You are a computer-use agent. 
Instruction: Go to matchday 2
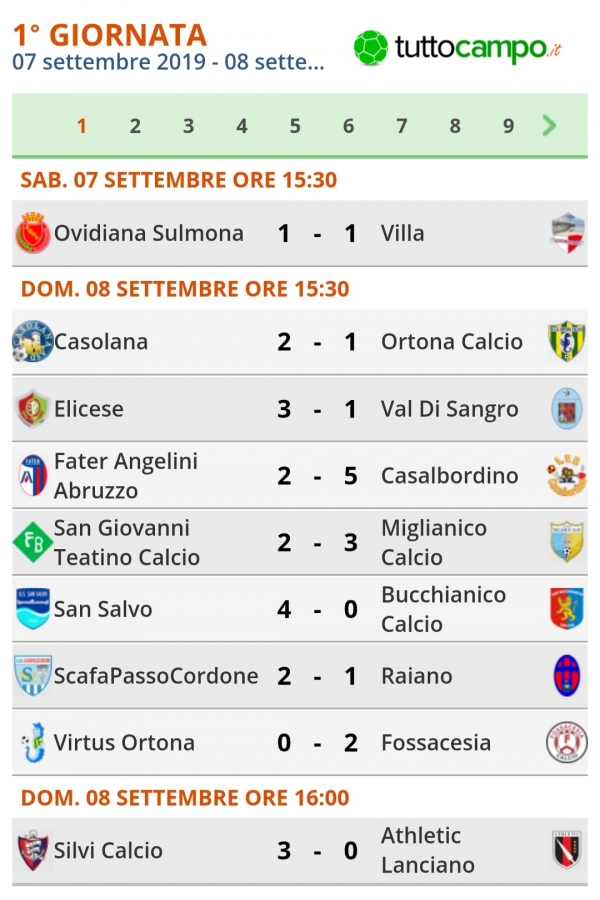[x=135, y=126]
